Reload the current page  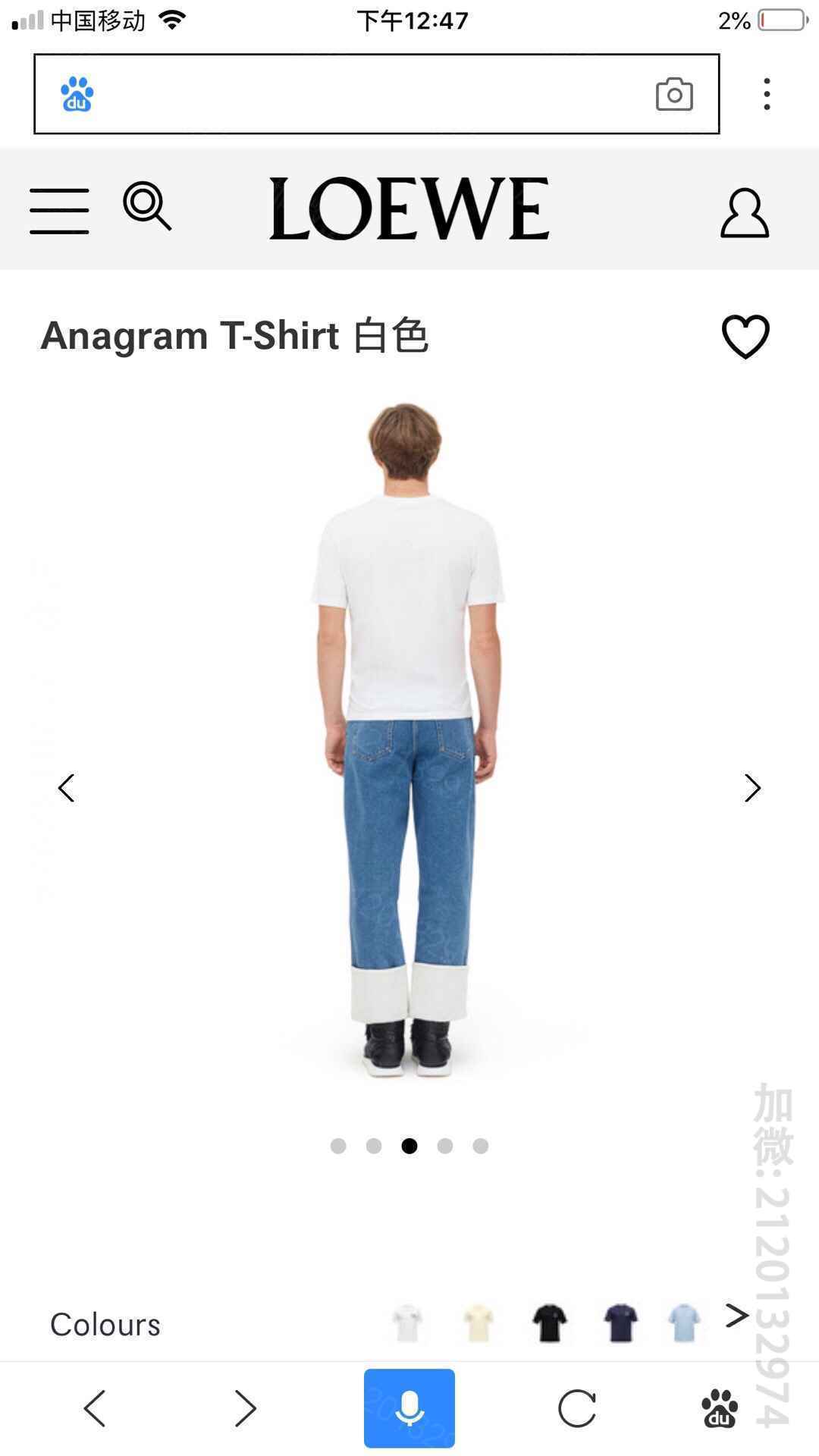[576, 1408]
